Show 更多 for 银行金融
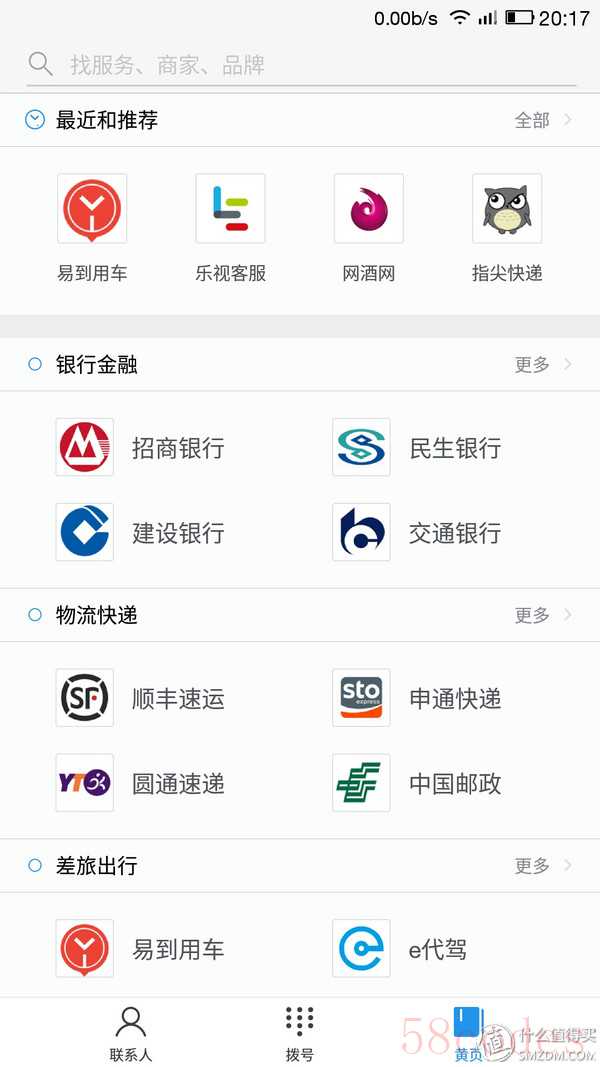 pos(543,365)
